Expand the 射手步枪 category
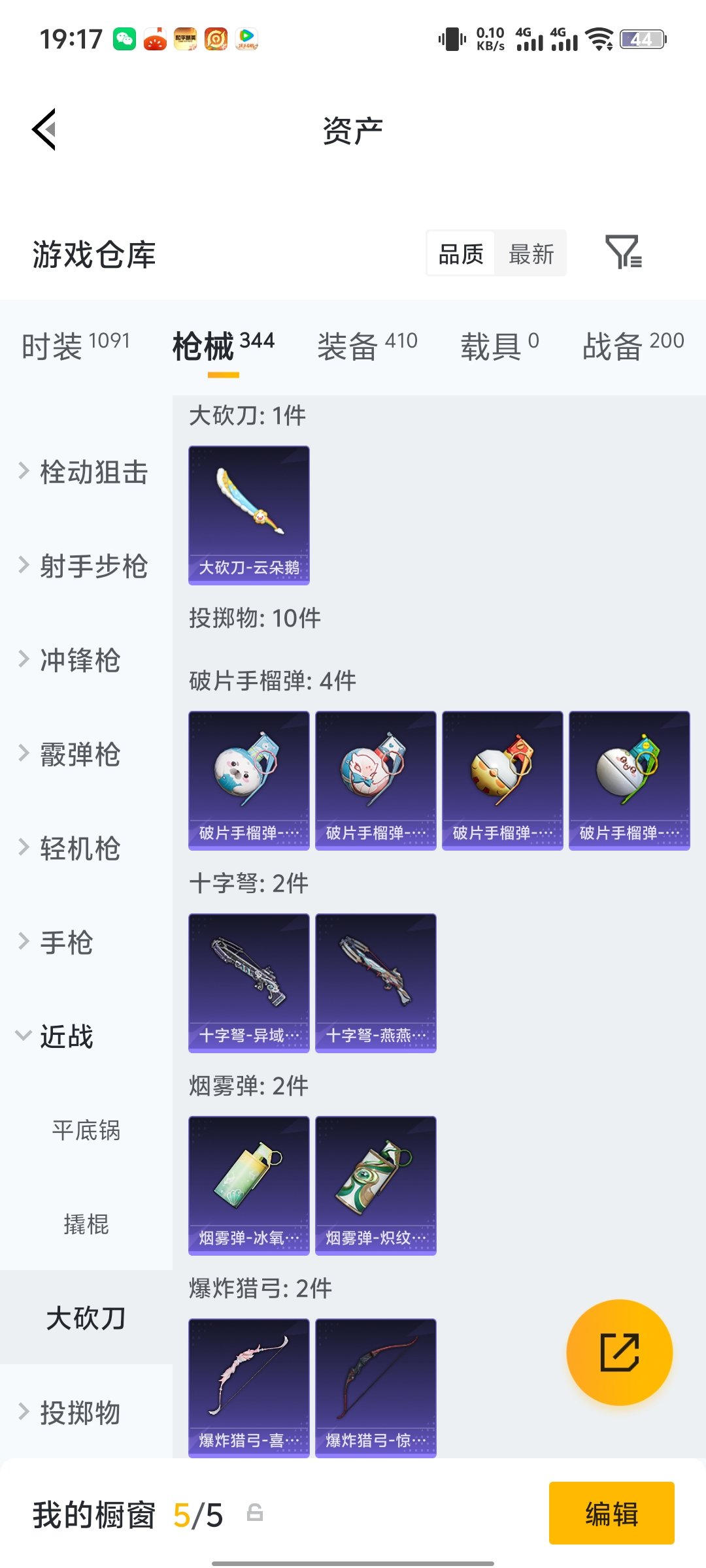The height and width of the screenshot is (1568, 706). click(85, 566)
